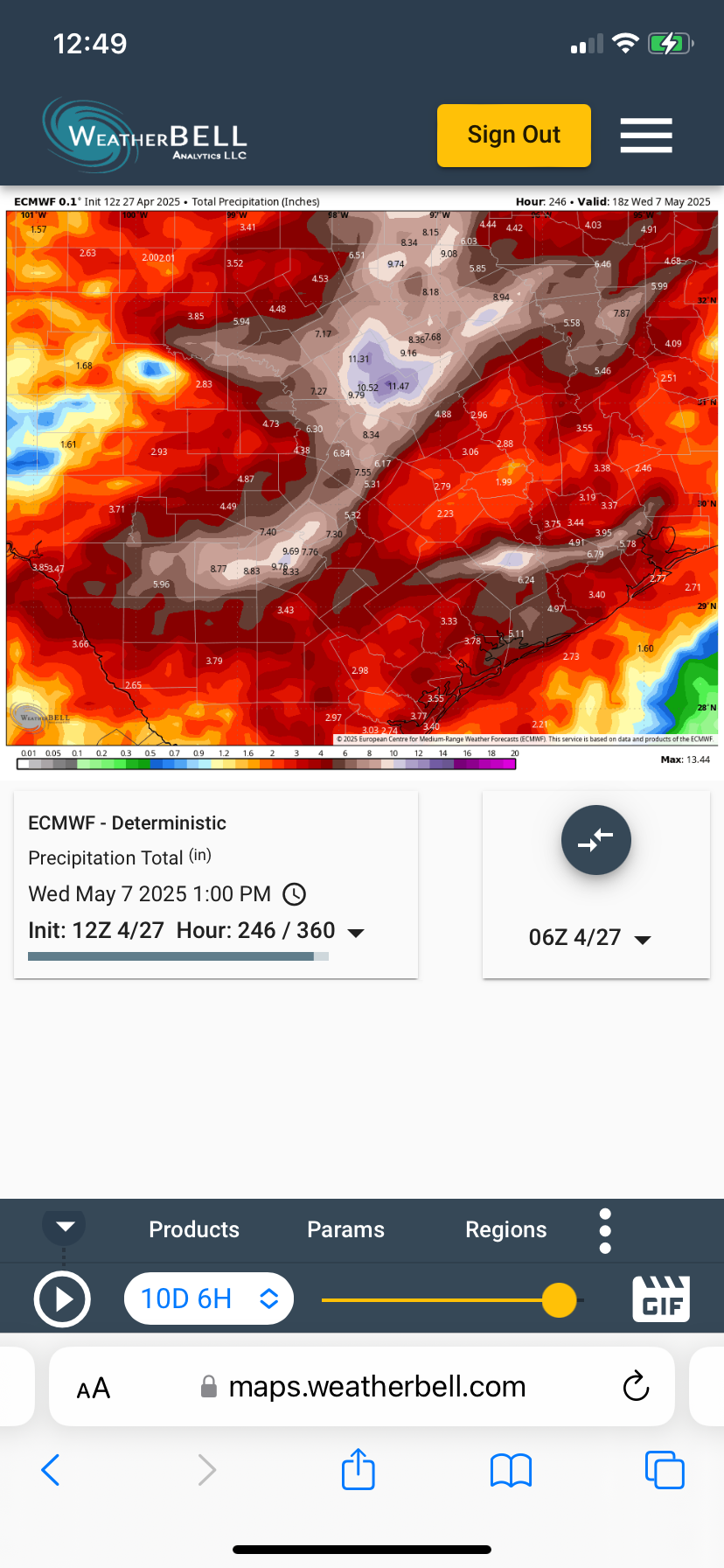Open the valid time clock picker
The height and width of the screenshot is (1568, 724).
(x=296, y=894)
